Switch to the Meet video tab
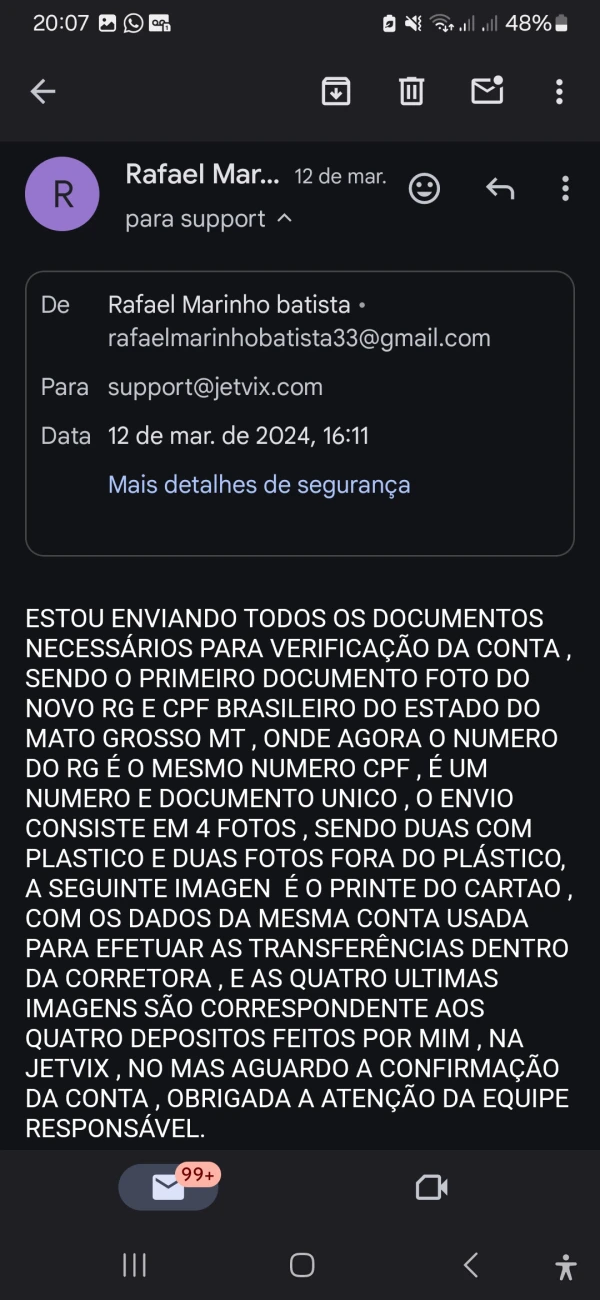This screenshot has height=1300, width=600. (x=431, y=1187)
